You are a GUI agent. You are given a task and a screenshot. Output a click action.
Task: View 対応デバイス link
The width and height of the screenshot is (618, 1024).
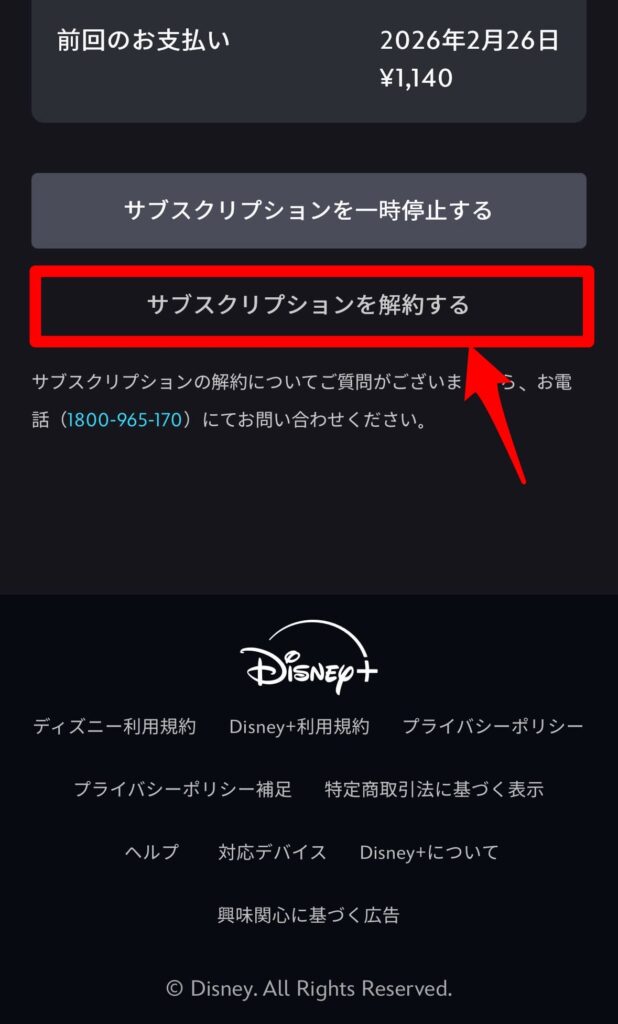tap(272, 852)
